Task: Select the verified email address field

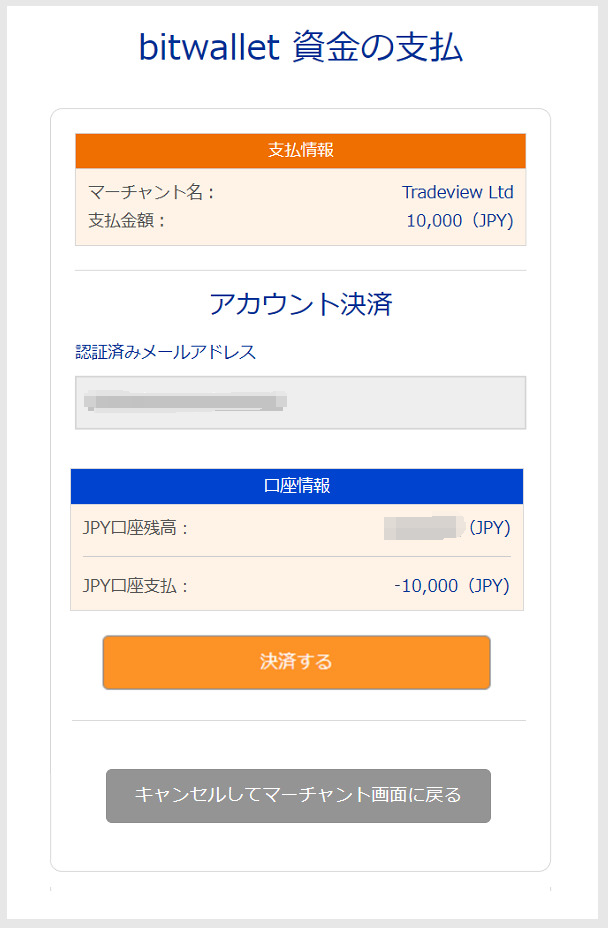Action: [x=300, y=403]
